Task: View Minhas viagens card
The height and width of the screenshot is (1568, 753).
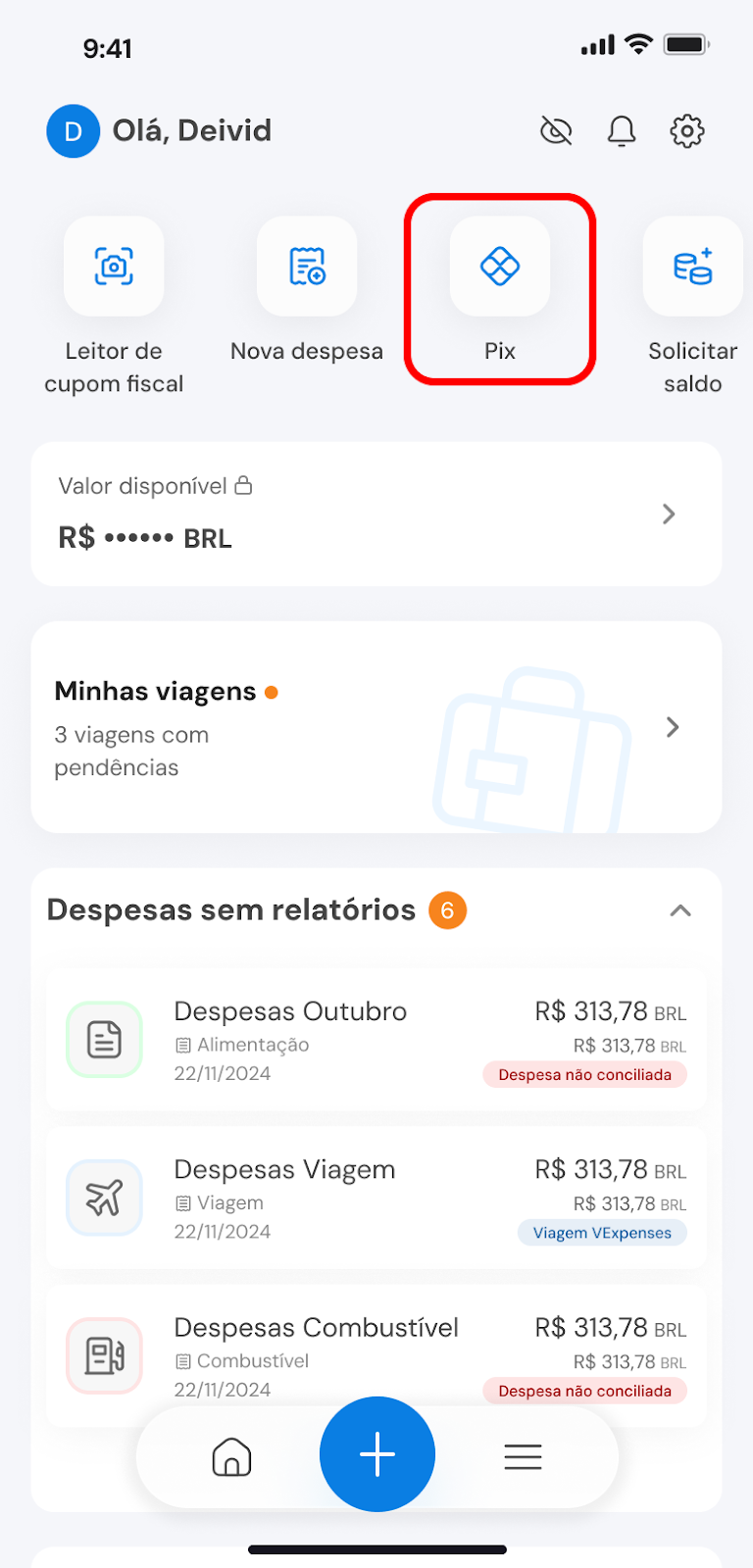Action: tap(376, 727)
